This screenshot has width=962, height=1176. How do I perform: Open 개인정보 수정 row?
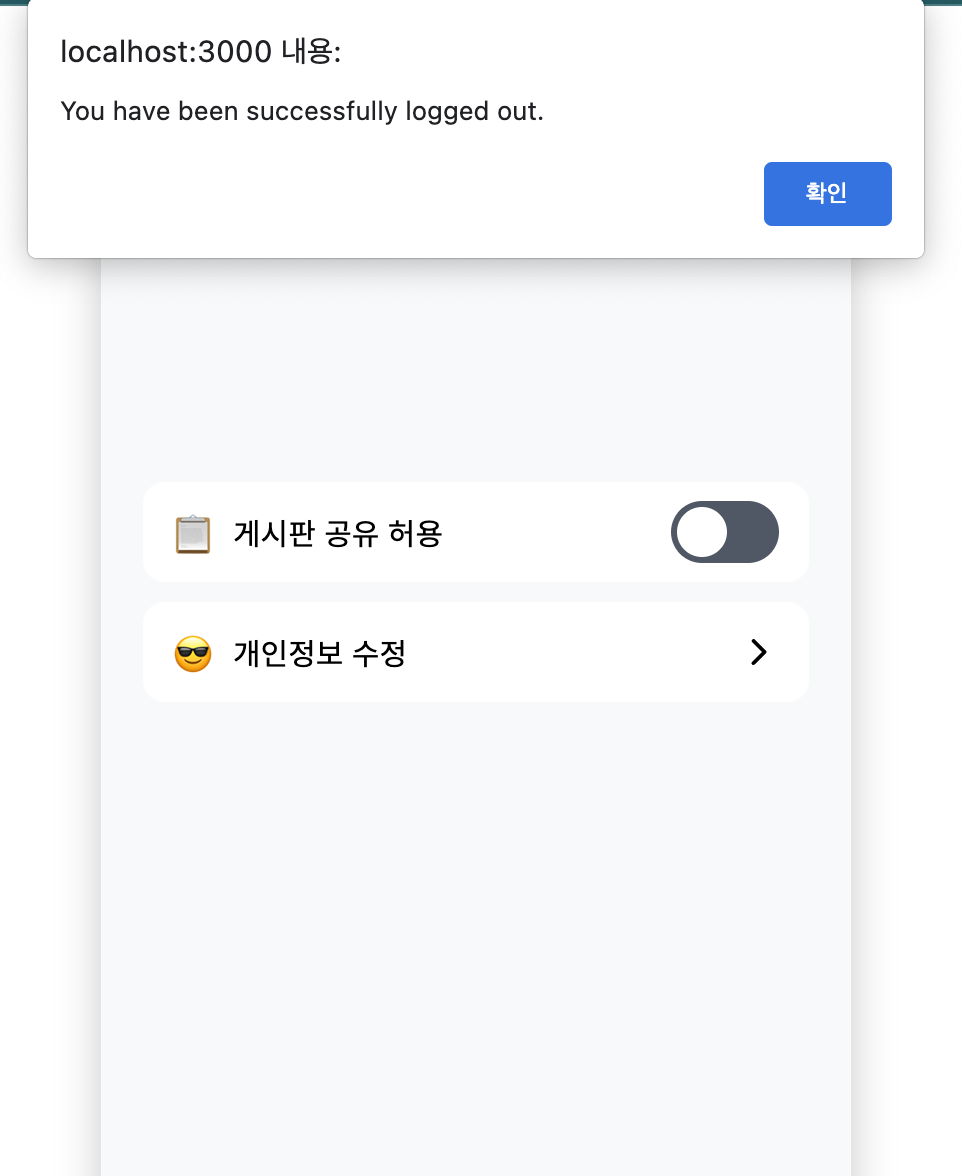click(x=475, y=653)
